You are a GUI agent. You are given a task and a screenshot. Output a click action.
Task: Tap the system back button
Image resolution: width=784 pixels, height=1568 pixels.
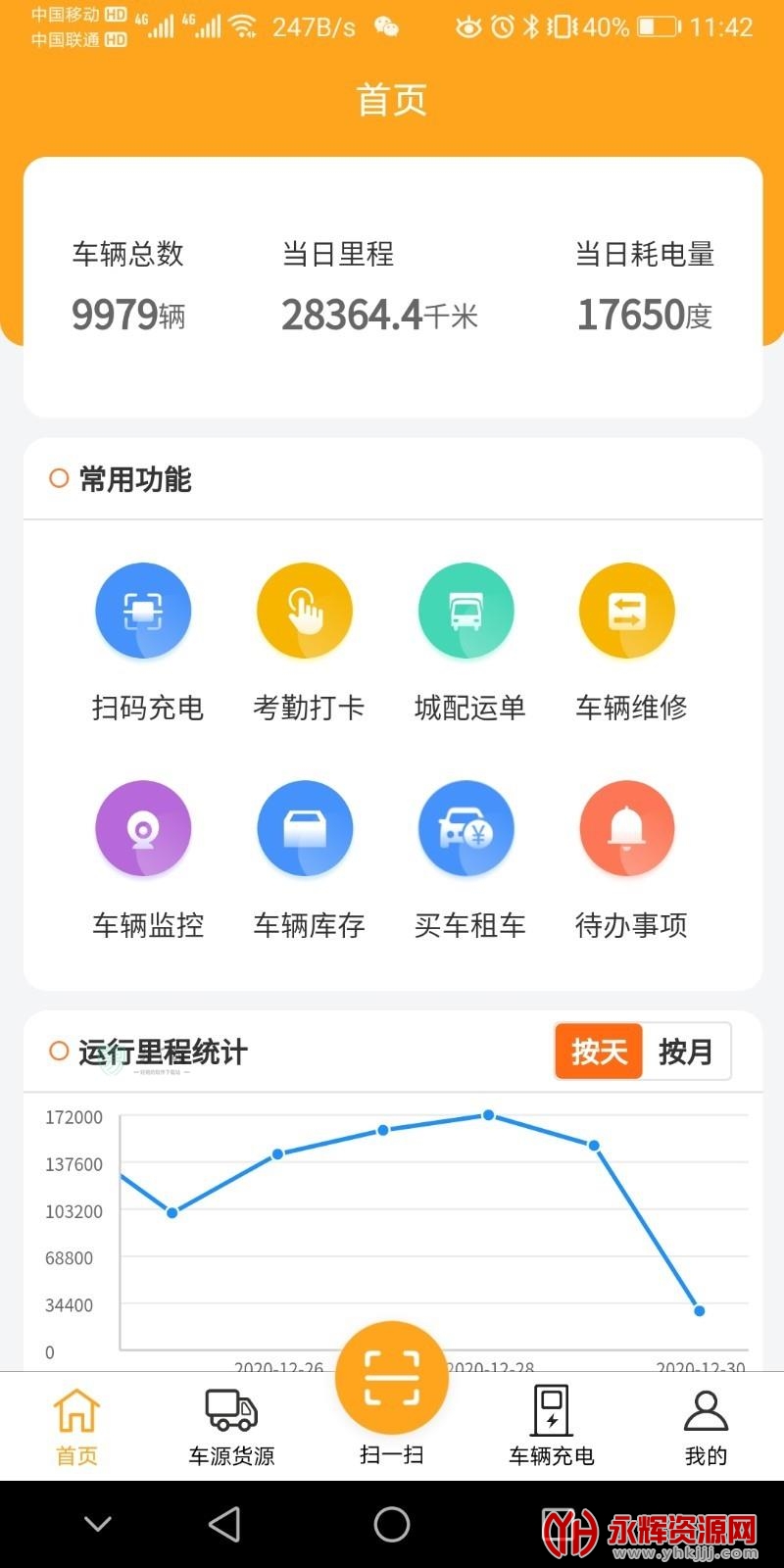click(224, 1524)
